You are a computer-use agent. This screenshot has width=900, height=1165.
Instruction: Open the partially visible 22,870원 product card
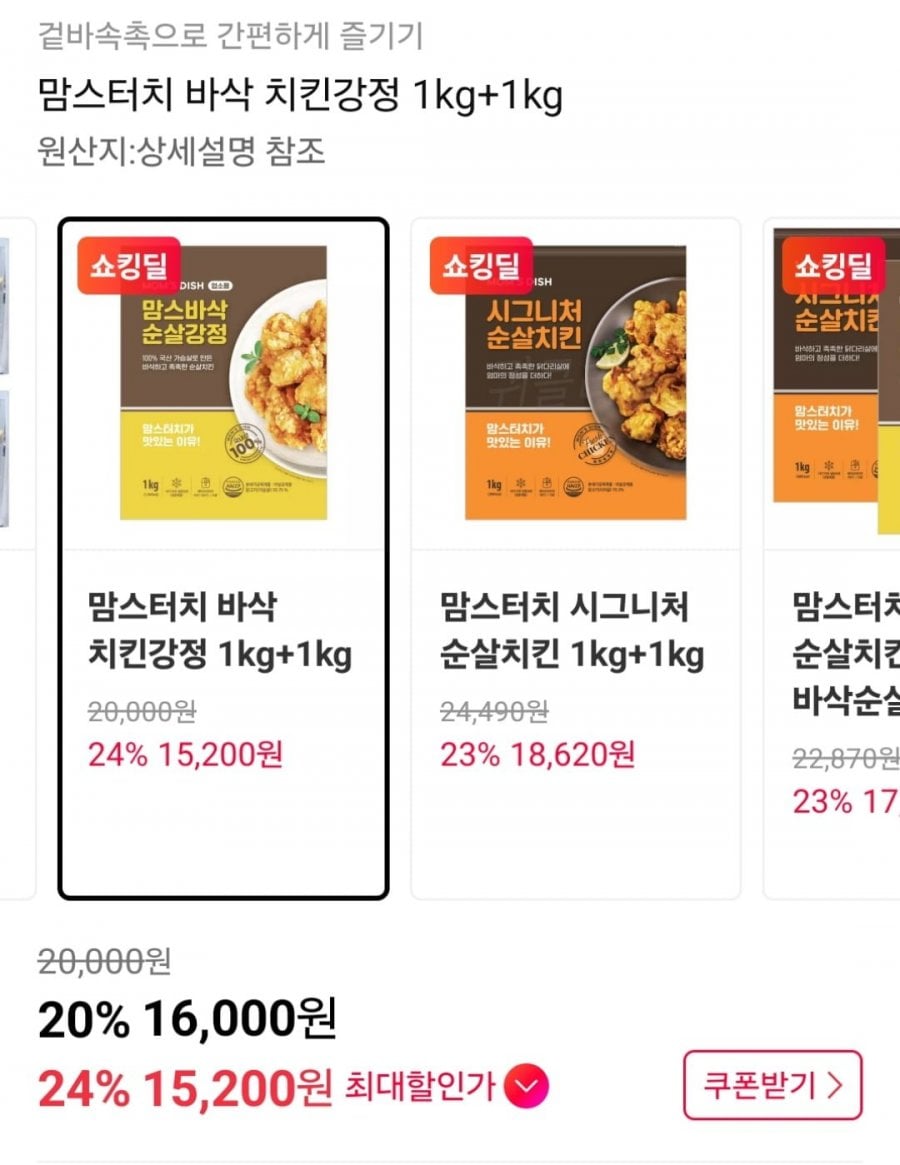[x=835, y=558]
